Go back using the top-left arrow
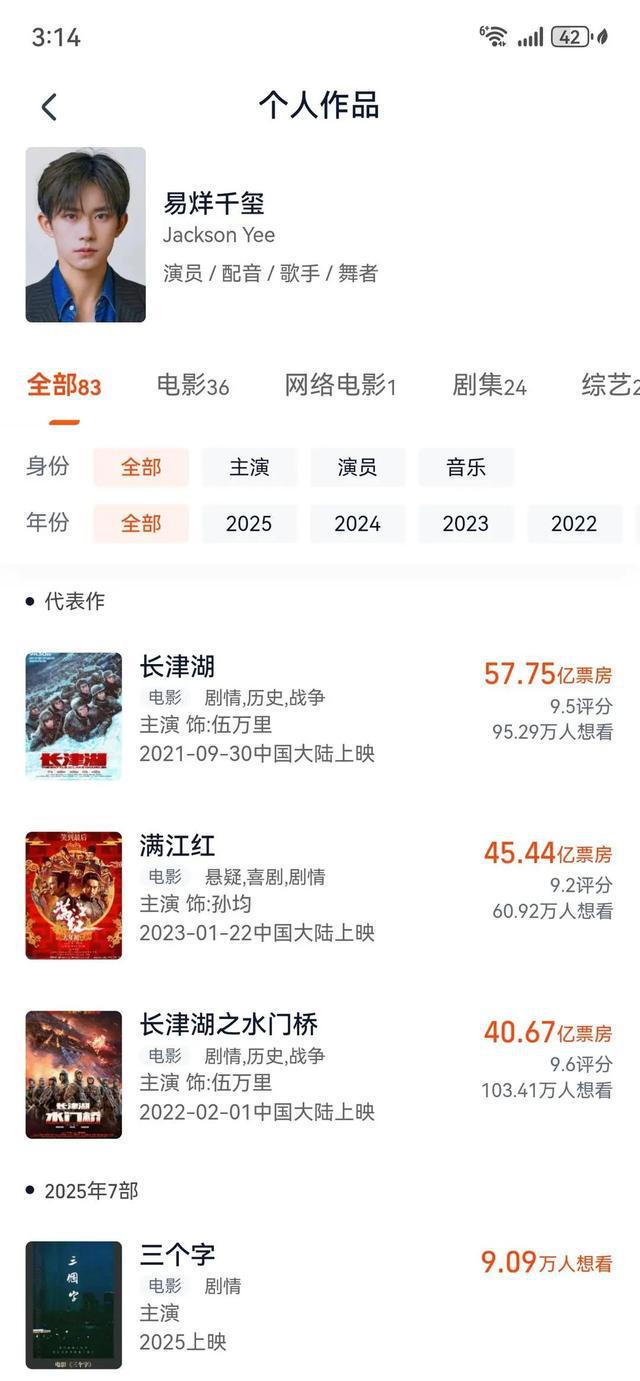Viewport: 640px width, 1381px height. 49,107
